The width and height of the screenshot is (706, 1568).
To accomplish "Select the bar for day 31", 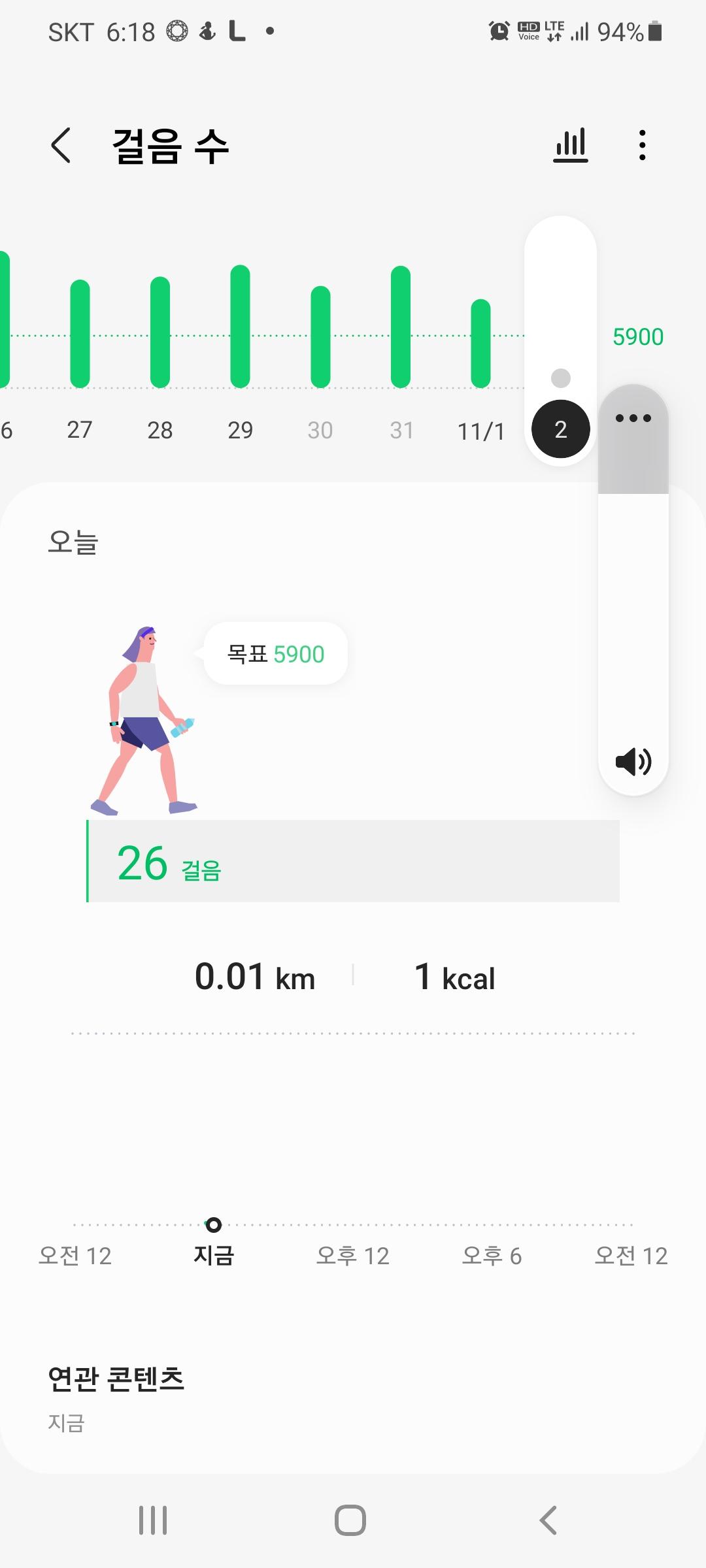I will point(401,327).
